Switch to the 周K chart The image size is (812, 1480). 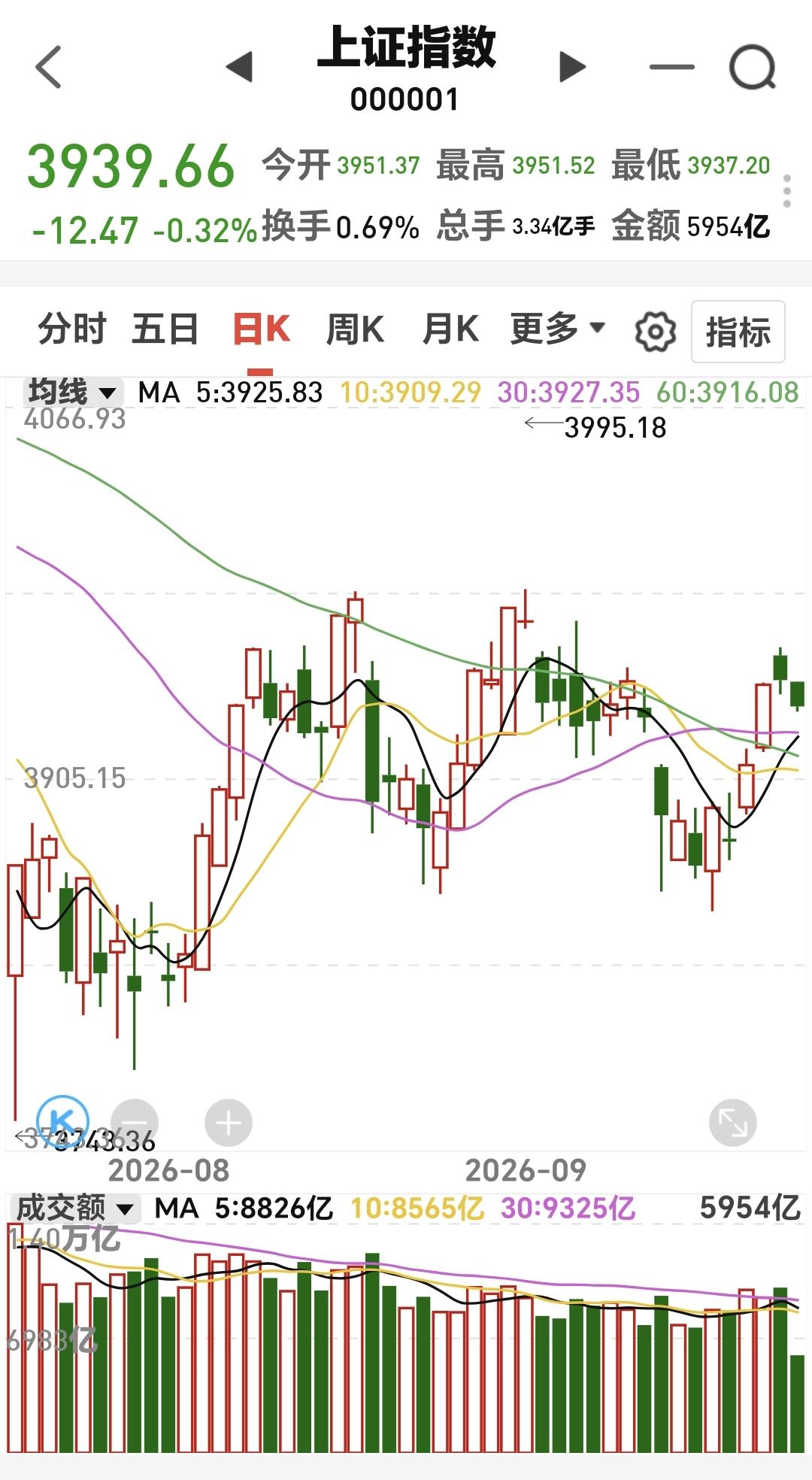(355, 329)
